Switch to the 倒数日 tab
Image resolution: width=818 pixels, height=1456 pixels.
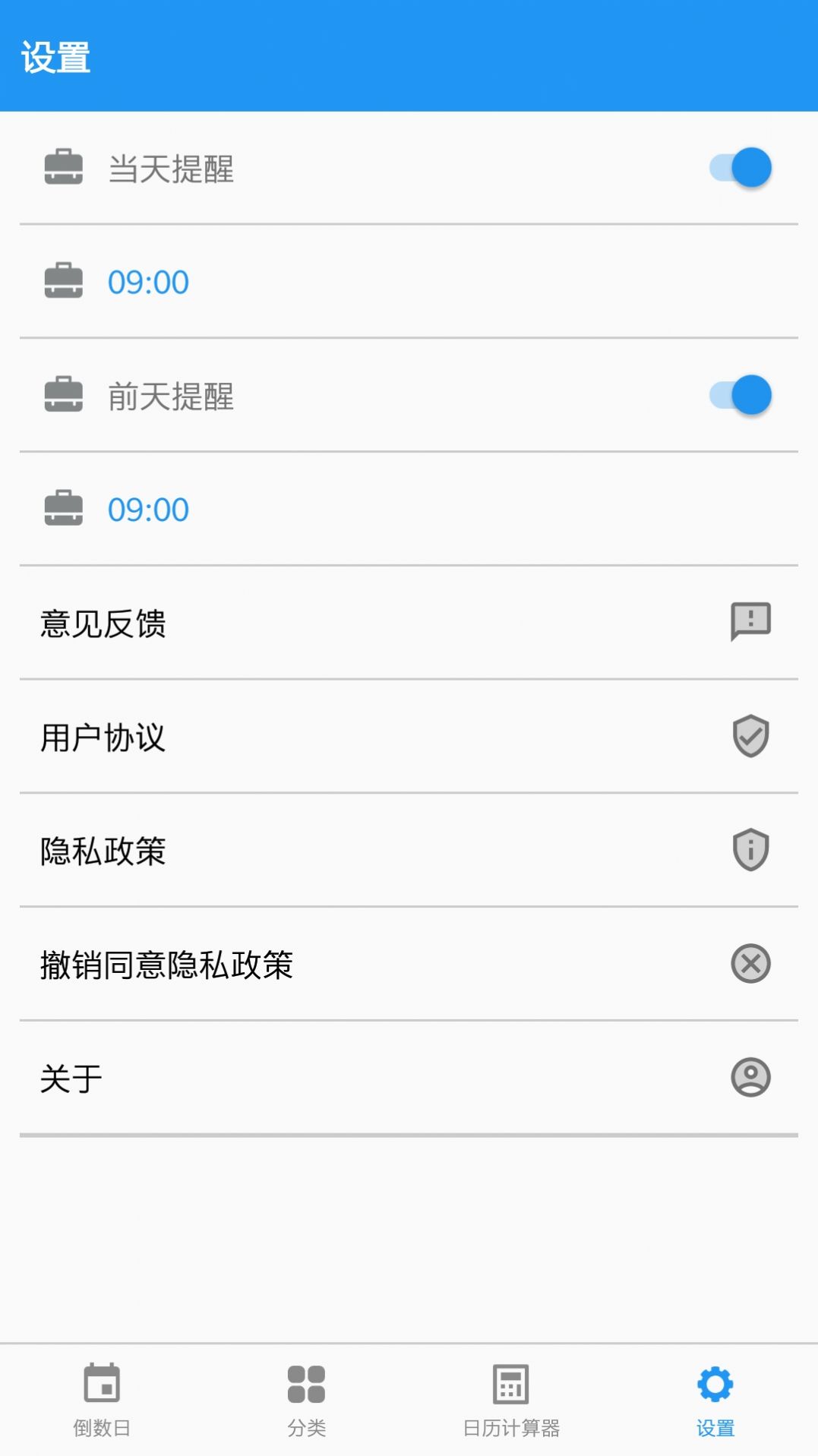(103, 1401)
